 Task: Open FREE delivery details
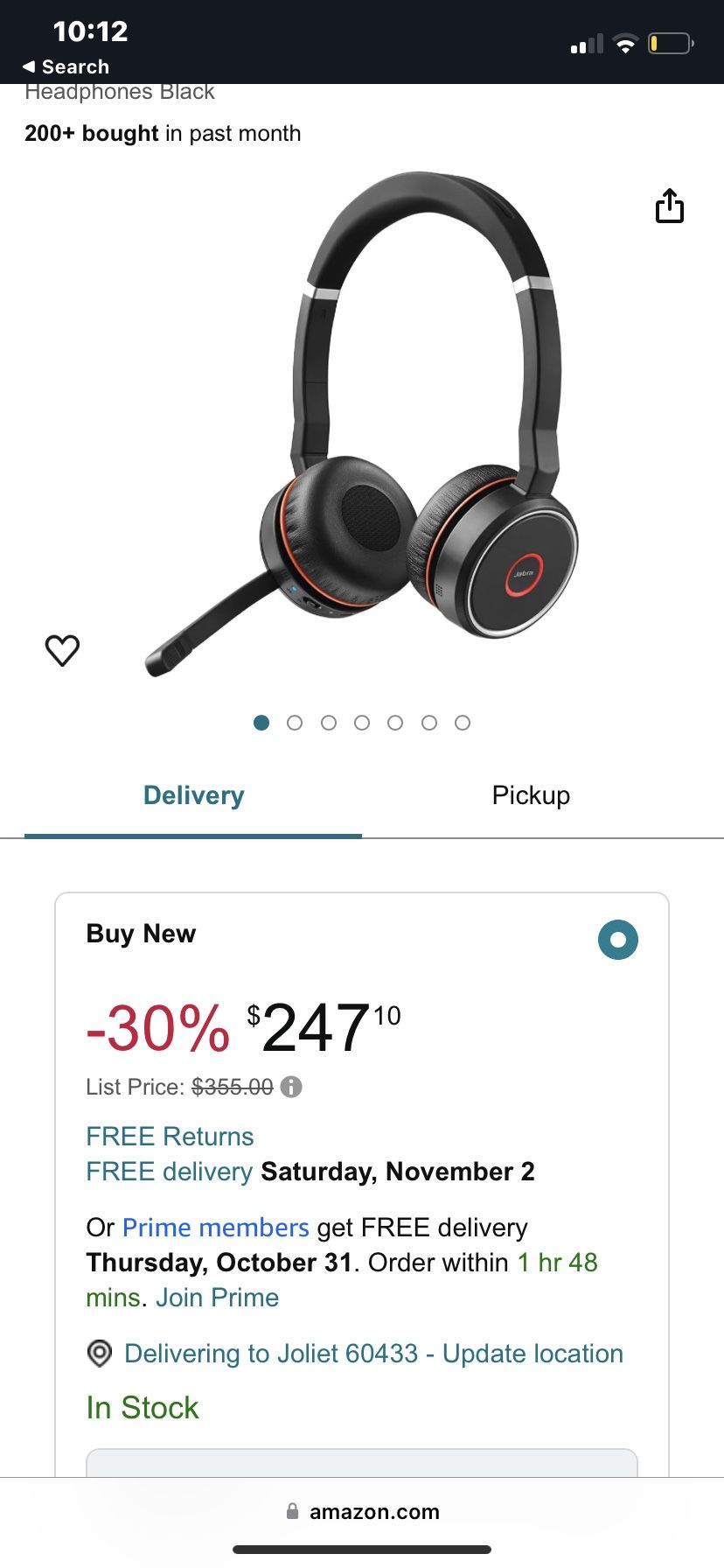(169, 1172)
